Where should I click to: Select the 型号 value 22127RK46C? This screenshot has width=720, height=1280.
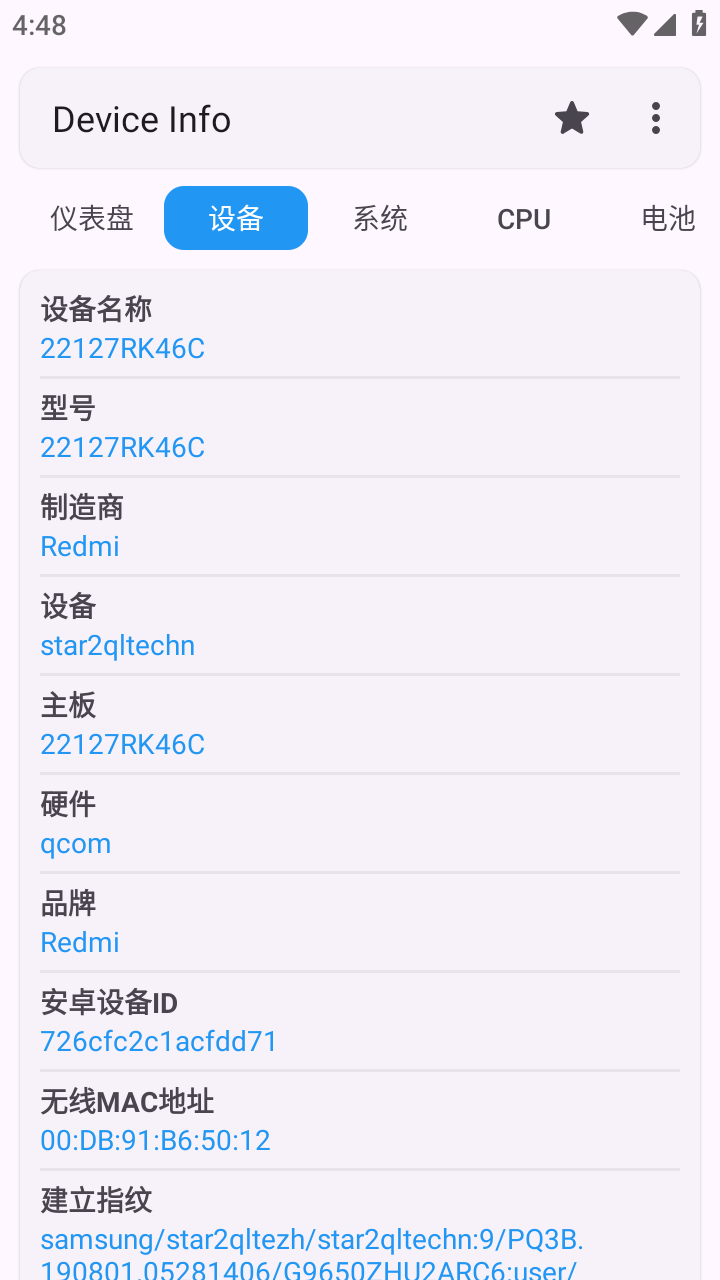click(122, 447)
